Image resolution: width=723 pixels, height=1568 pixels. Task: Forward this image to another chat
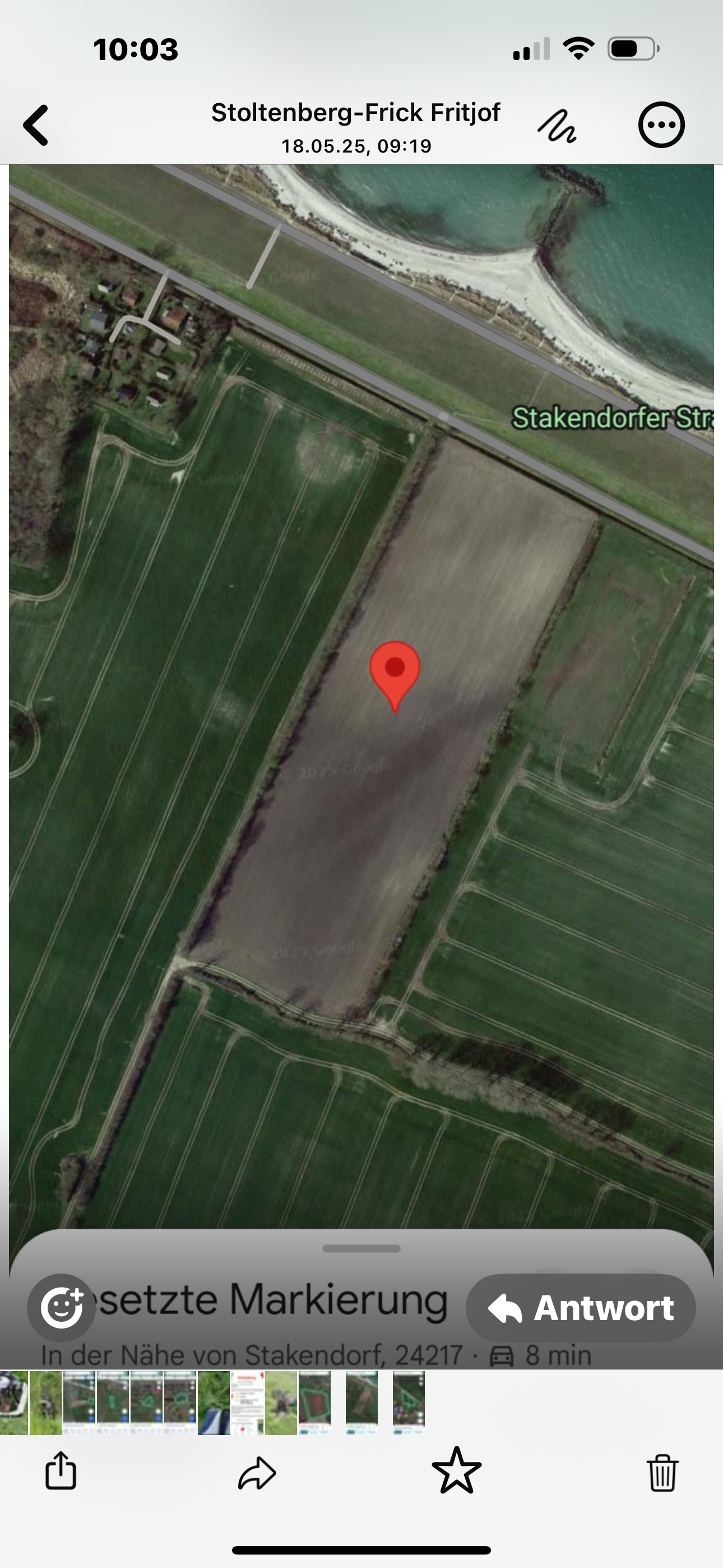pos(257,1472)
